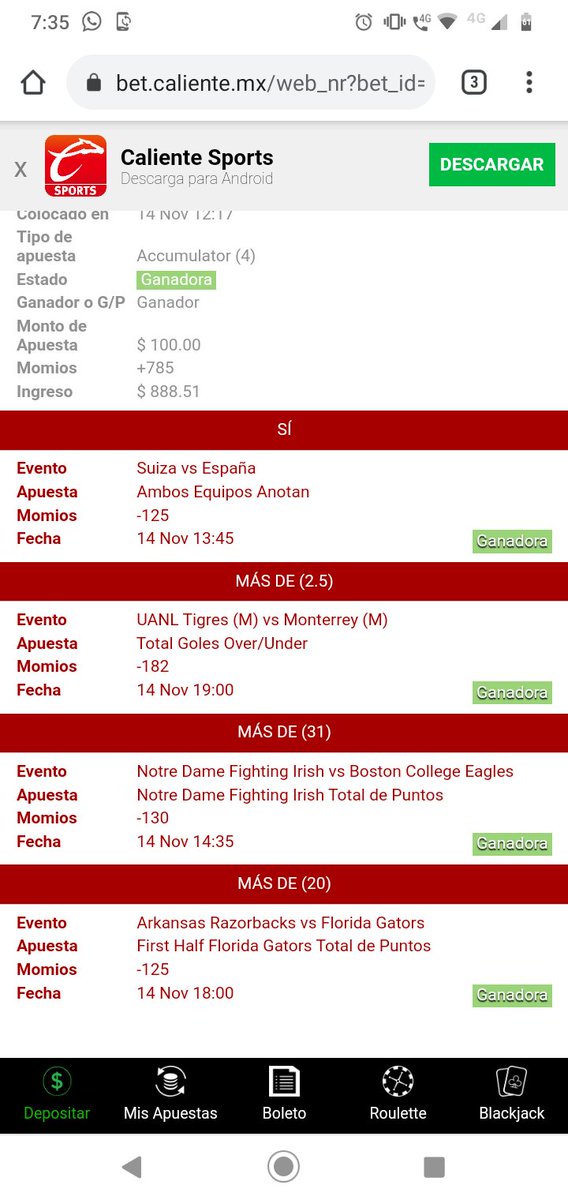Screen dimensions: 568x1200
Task: Go to the browser home page
Action: click(33, 82)
